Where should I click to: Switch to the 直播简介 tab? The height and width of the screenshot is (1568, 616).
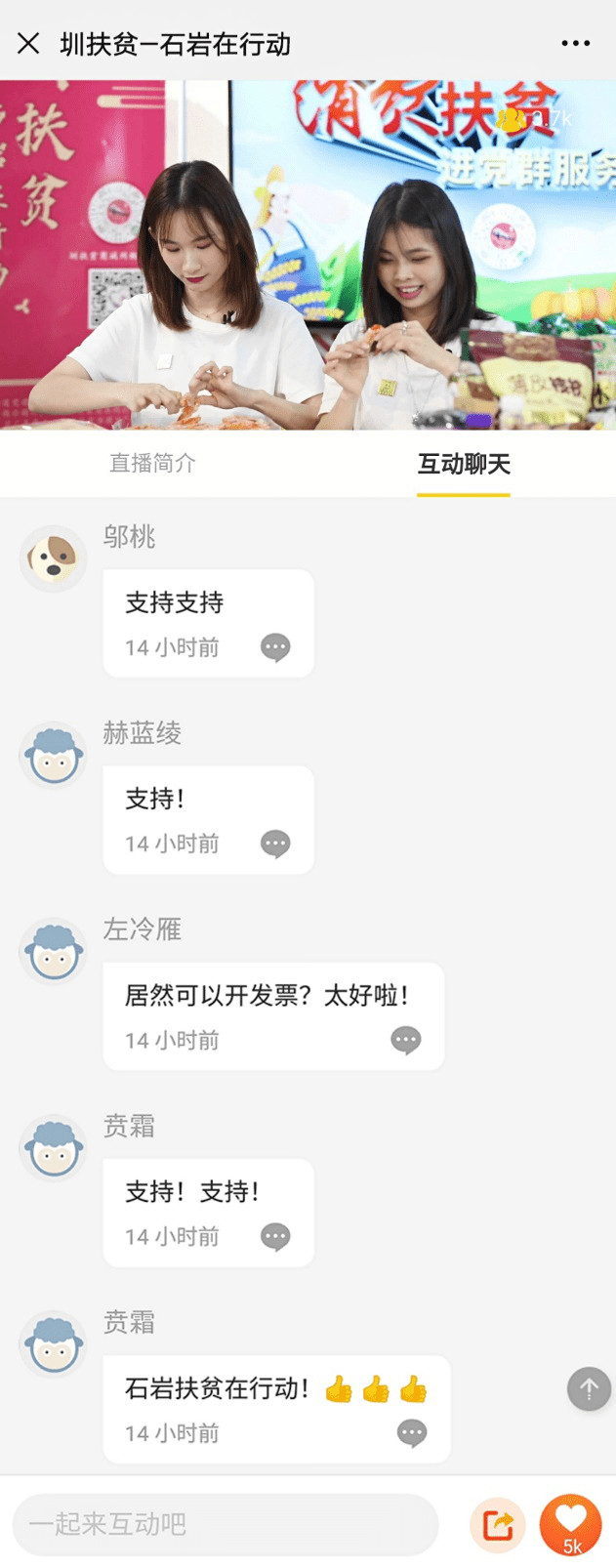(152, 464)
